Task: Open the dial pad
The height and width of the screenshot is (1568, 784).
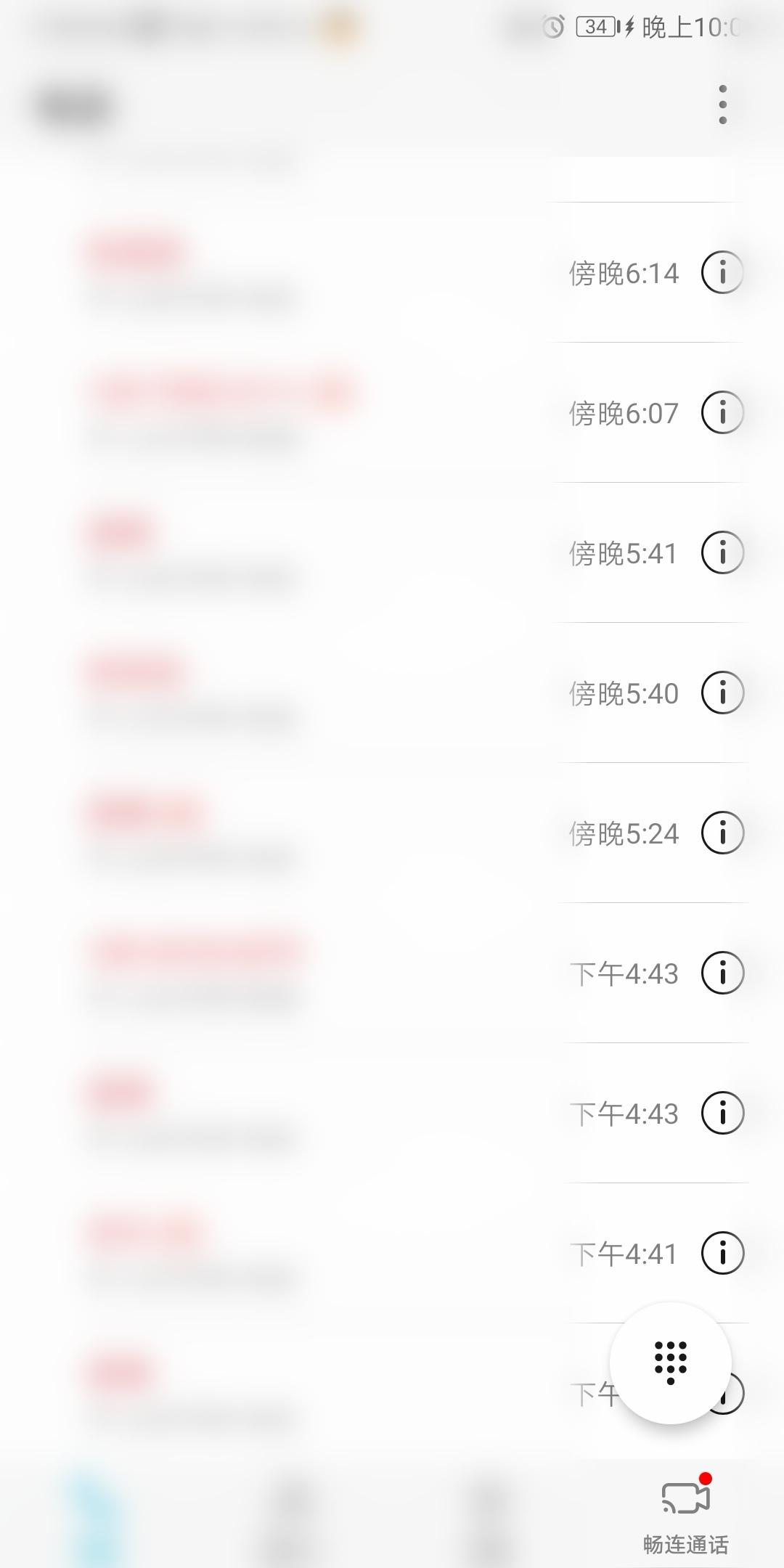Action: (670, 1363)
